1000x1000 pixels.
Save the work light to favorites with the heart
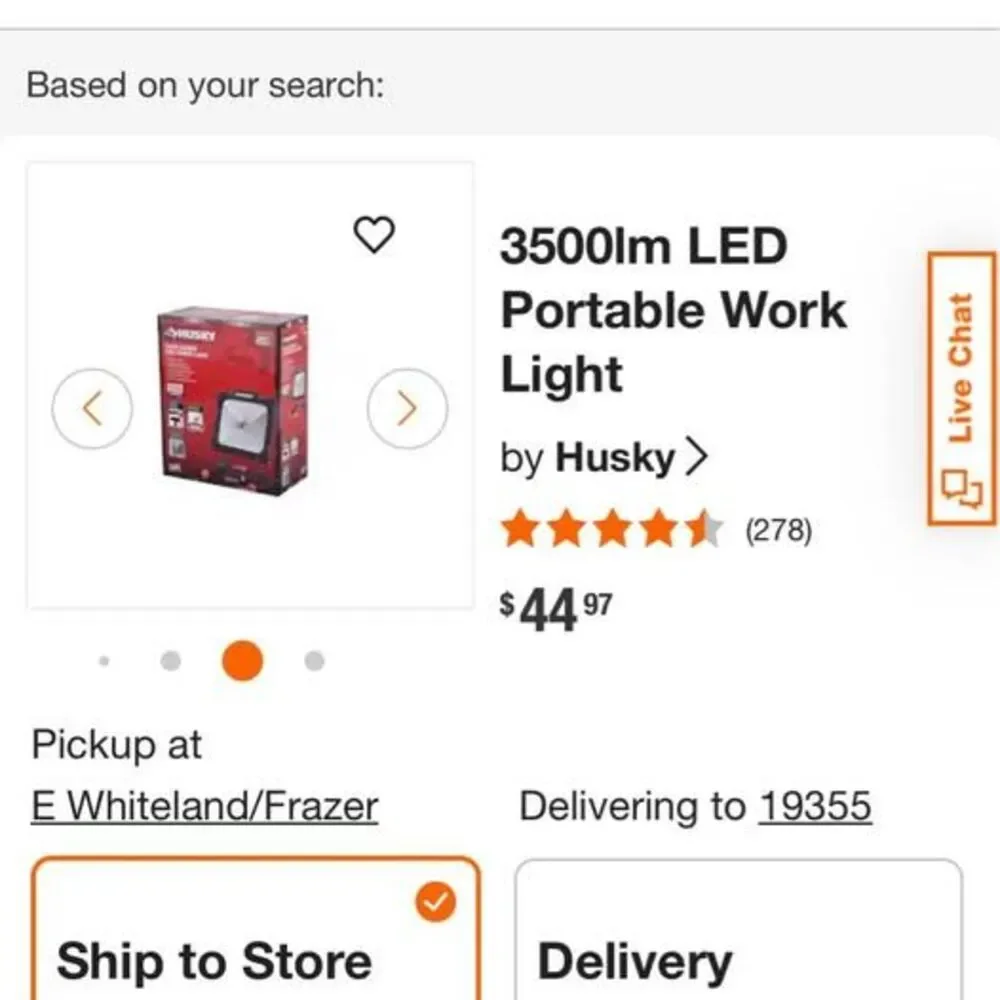pyautogui.click(x=375, y=236)
